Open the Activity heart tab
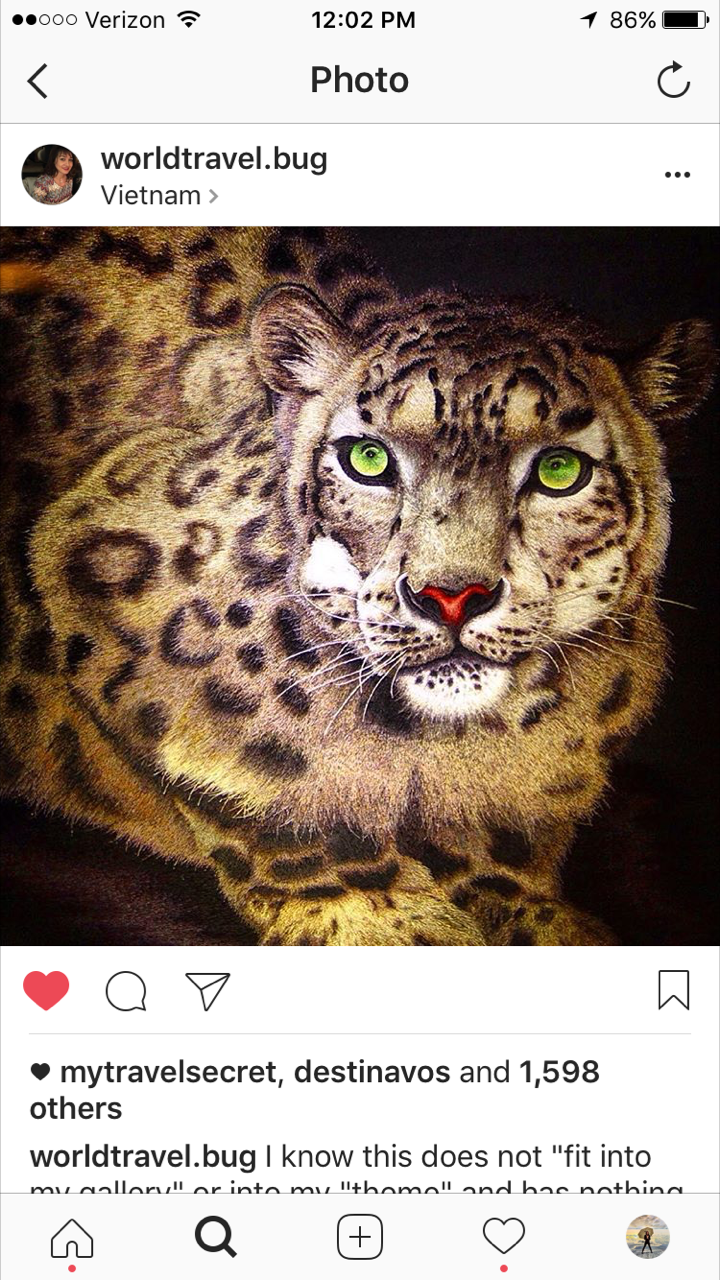Image resolution: width=720 pixels, height=1280 pixels. pyautogui.click(x=504, y=1238)
